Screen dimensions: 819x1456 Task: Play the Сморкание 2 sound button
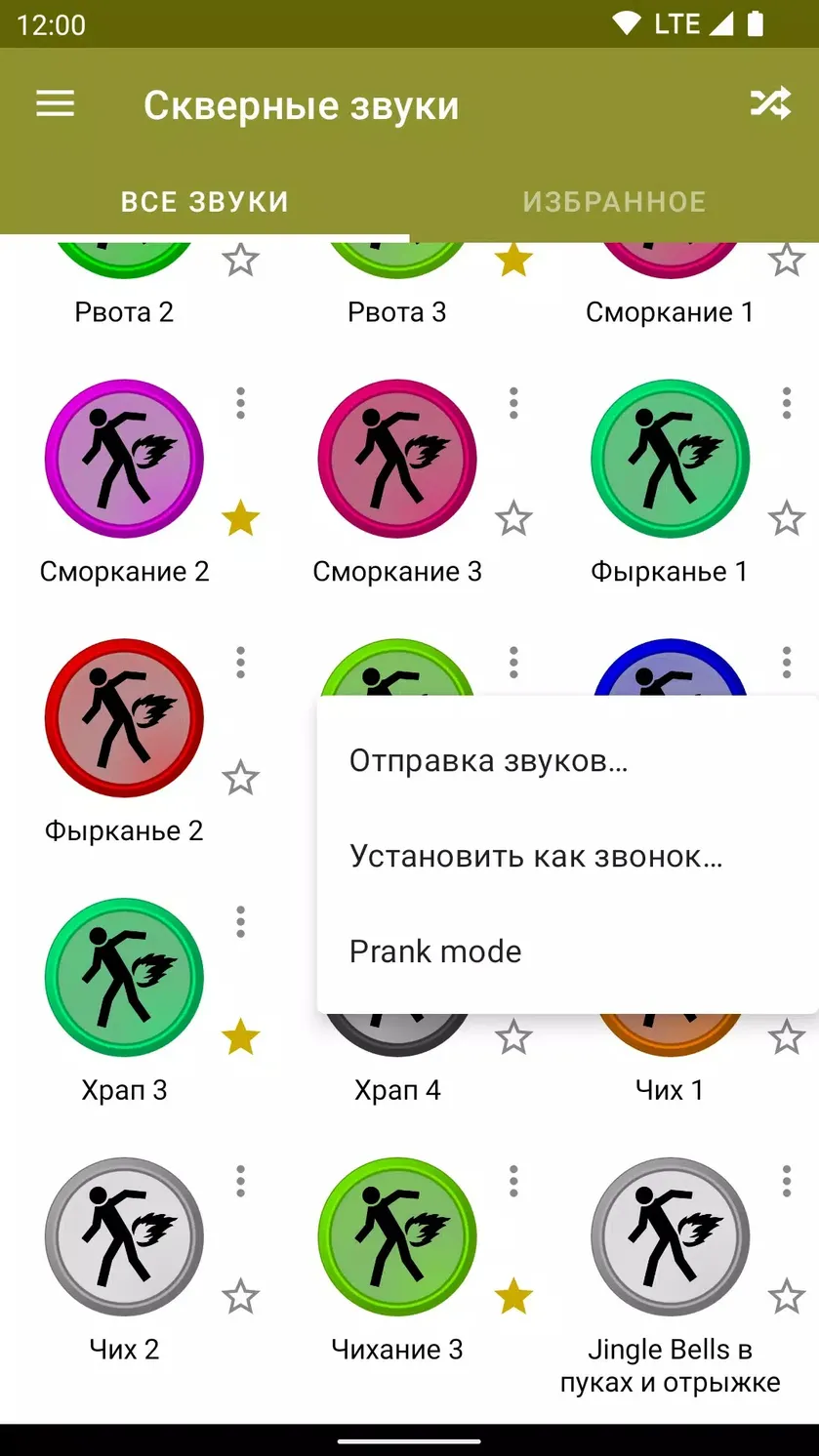124,459
